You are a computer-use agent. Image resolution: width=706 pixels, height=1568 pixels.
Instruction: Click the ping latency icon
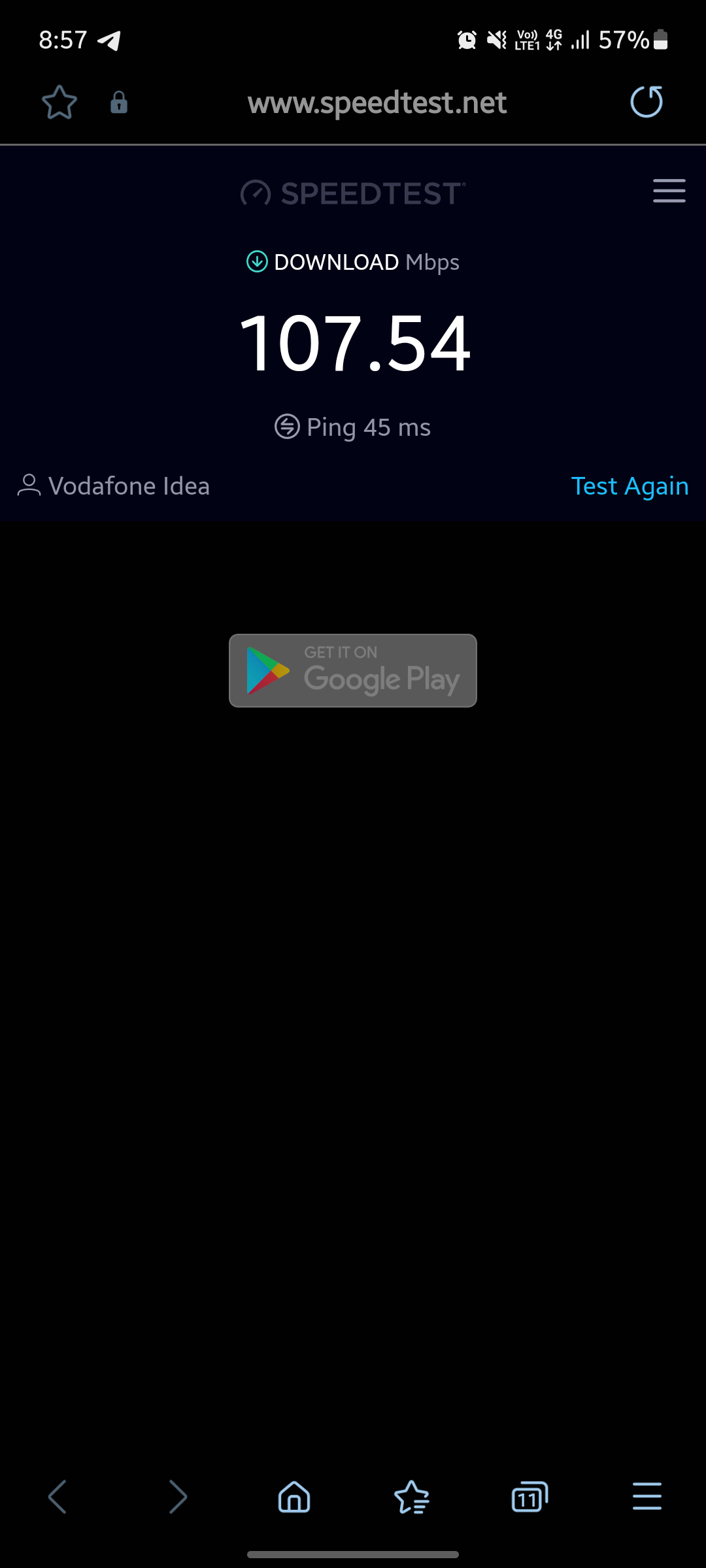pyautogui.click(x=286, y=427)
